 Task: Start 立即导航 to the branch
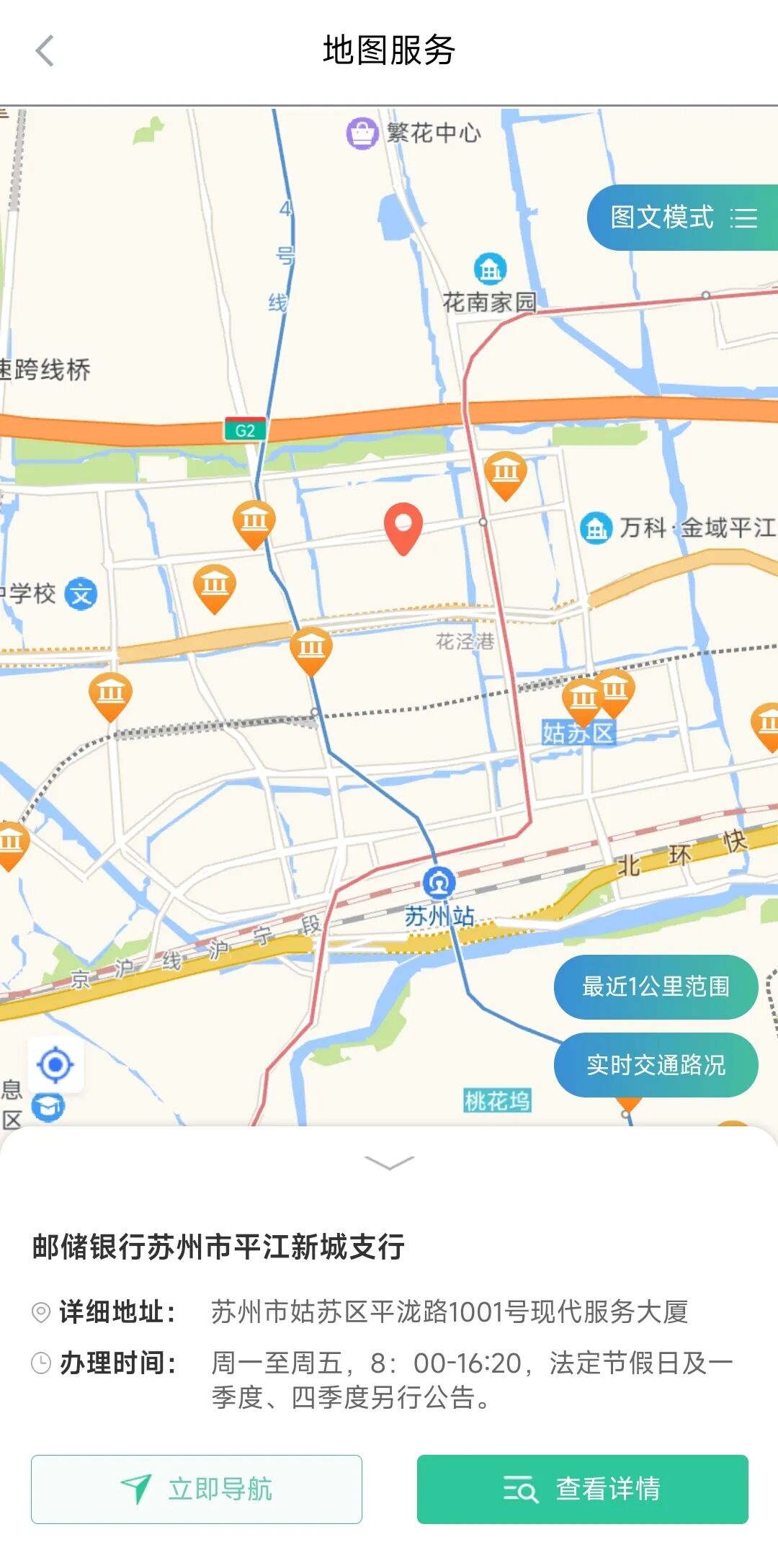pyautogui.click(x=197, y=1489)
